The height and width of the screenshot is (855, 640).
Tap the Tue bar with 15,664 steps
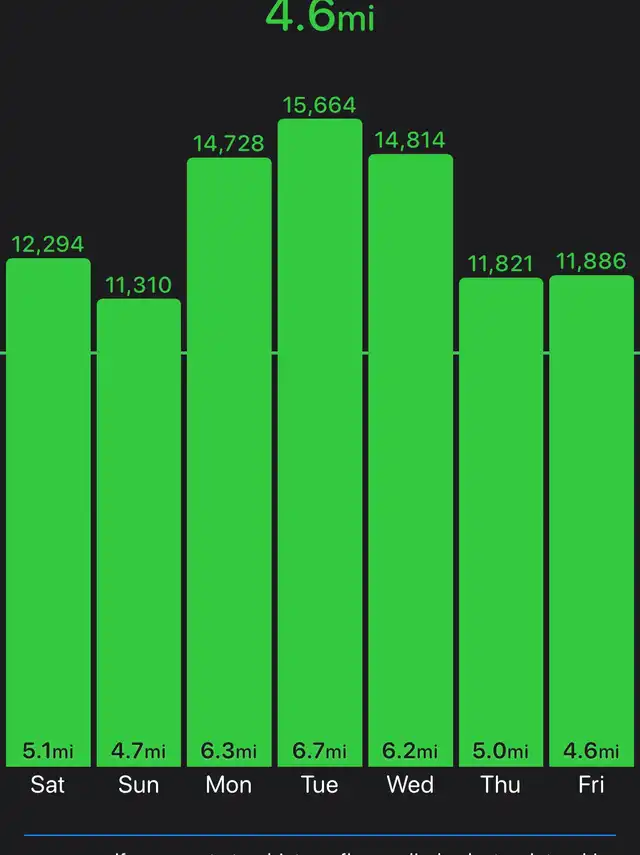pyautogui.click(x=320, y=442)
